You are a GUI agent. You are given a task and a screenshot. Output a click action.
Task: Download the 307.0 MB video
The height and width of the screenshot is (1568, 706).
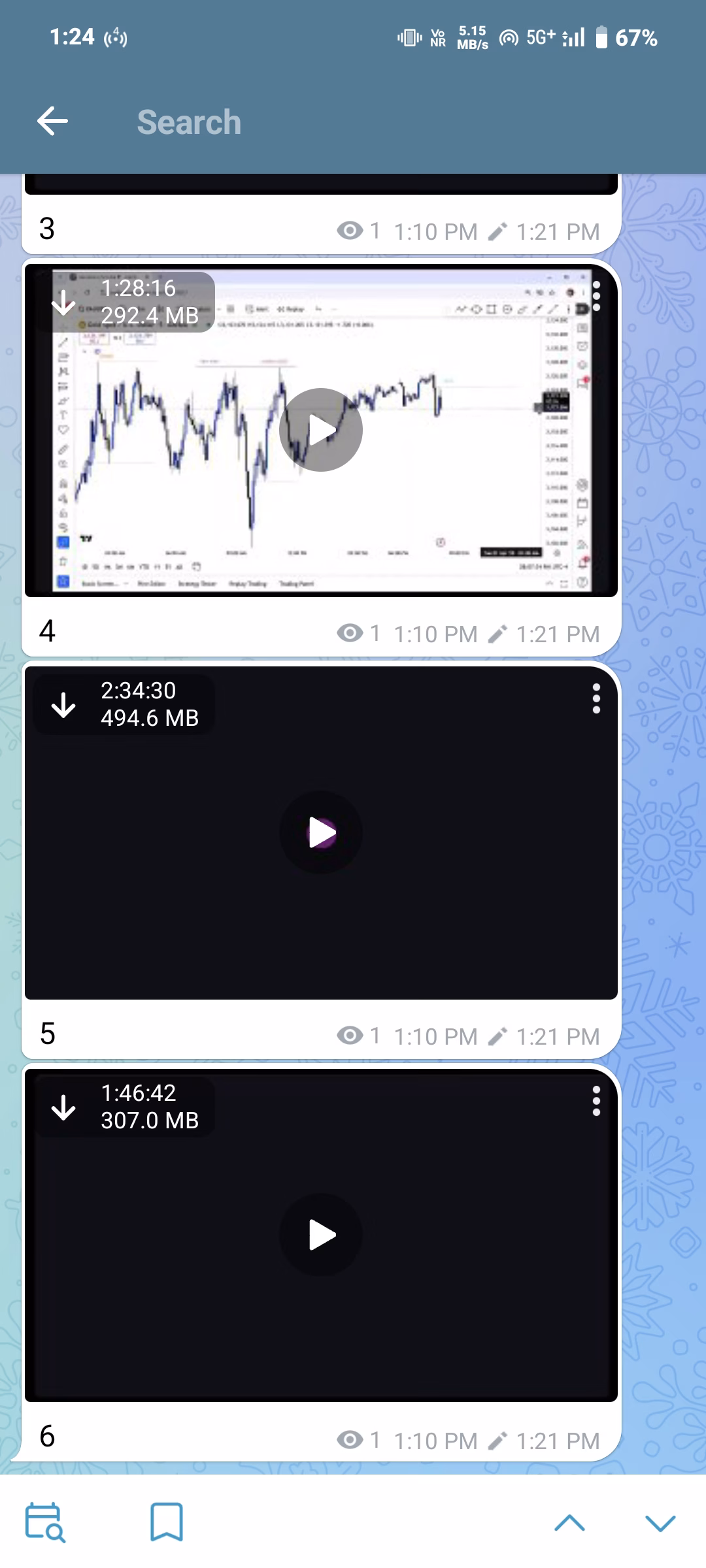(63, 1107)
